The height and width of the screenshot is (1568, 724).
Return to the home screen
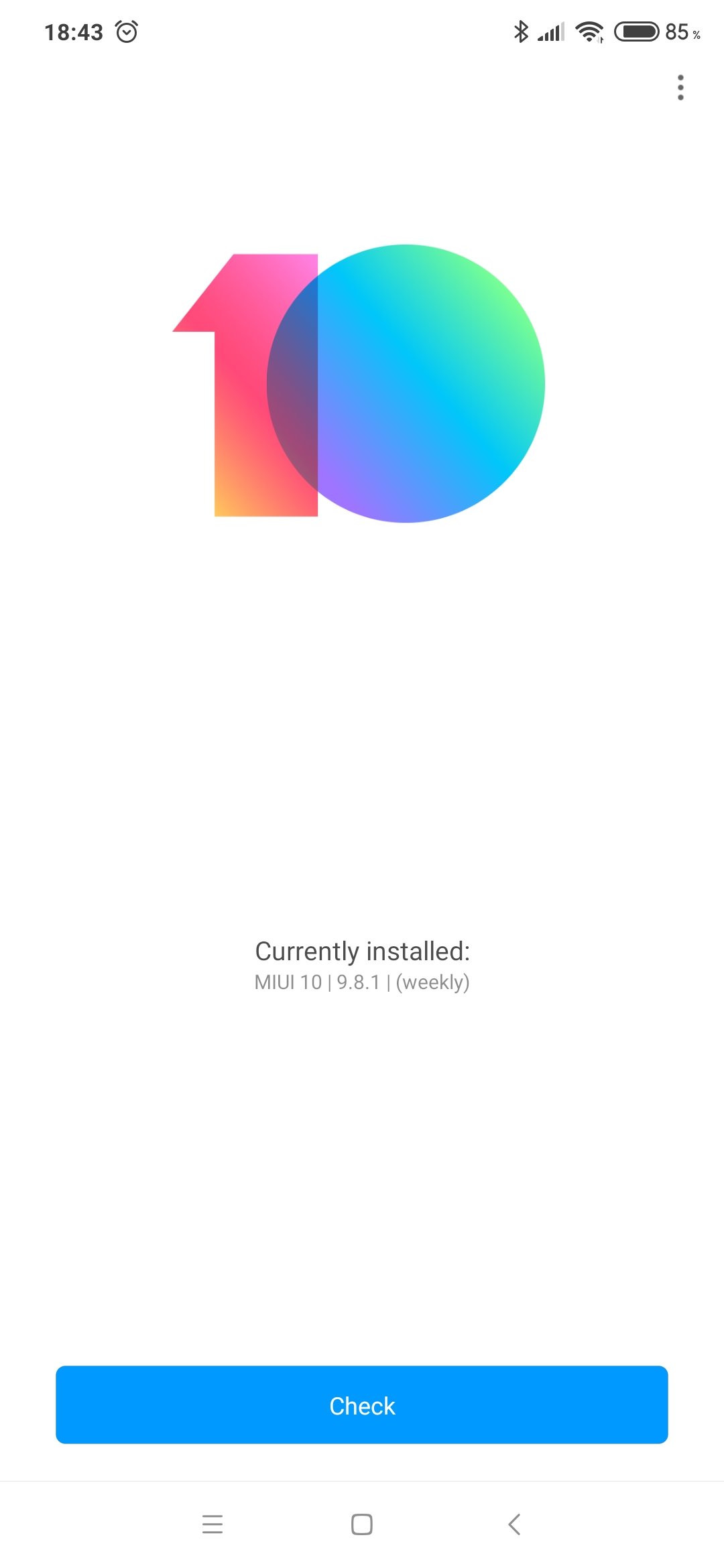(x=362, y=1524)
